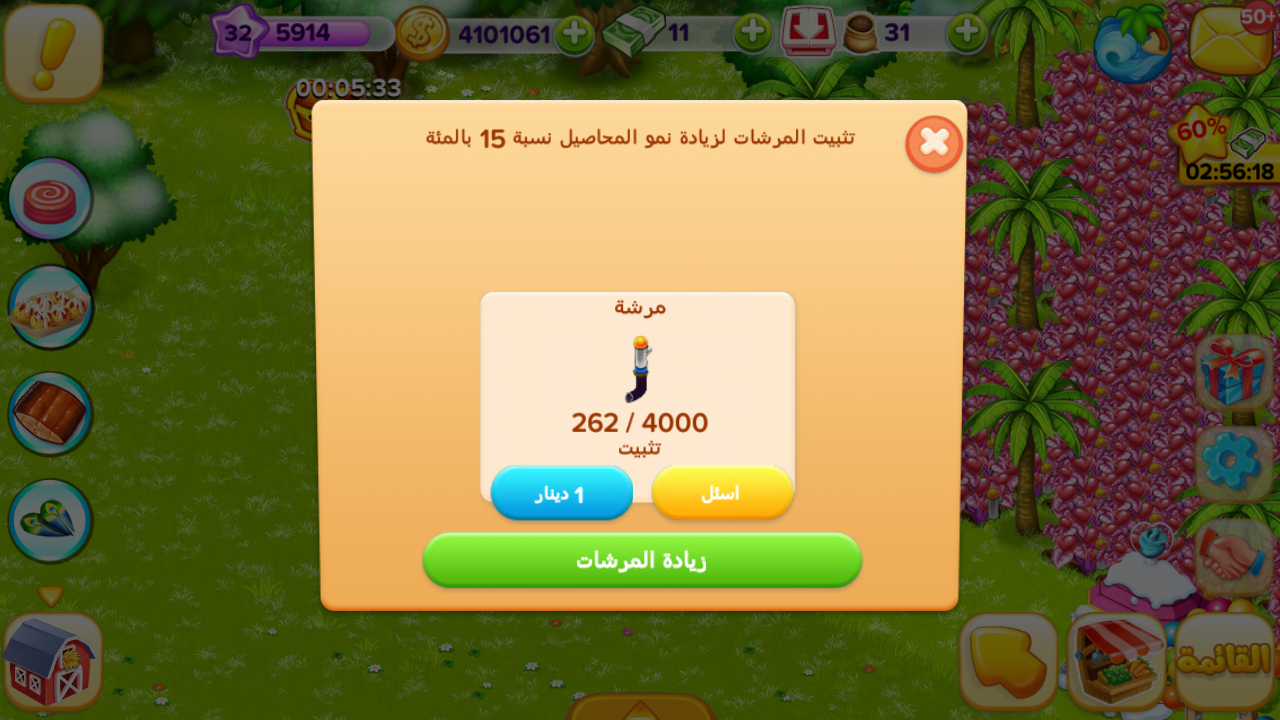Tap the yellow اسئل ask button
Image resolution: width=1280 pixels, height=720 pixels.
click(x=722, y=493)
